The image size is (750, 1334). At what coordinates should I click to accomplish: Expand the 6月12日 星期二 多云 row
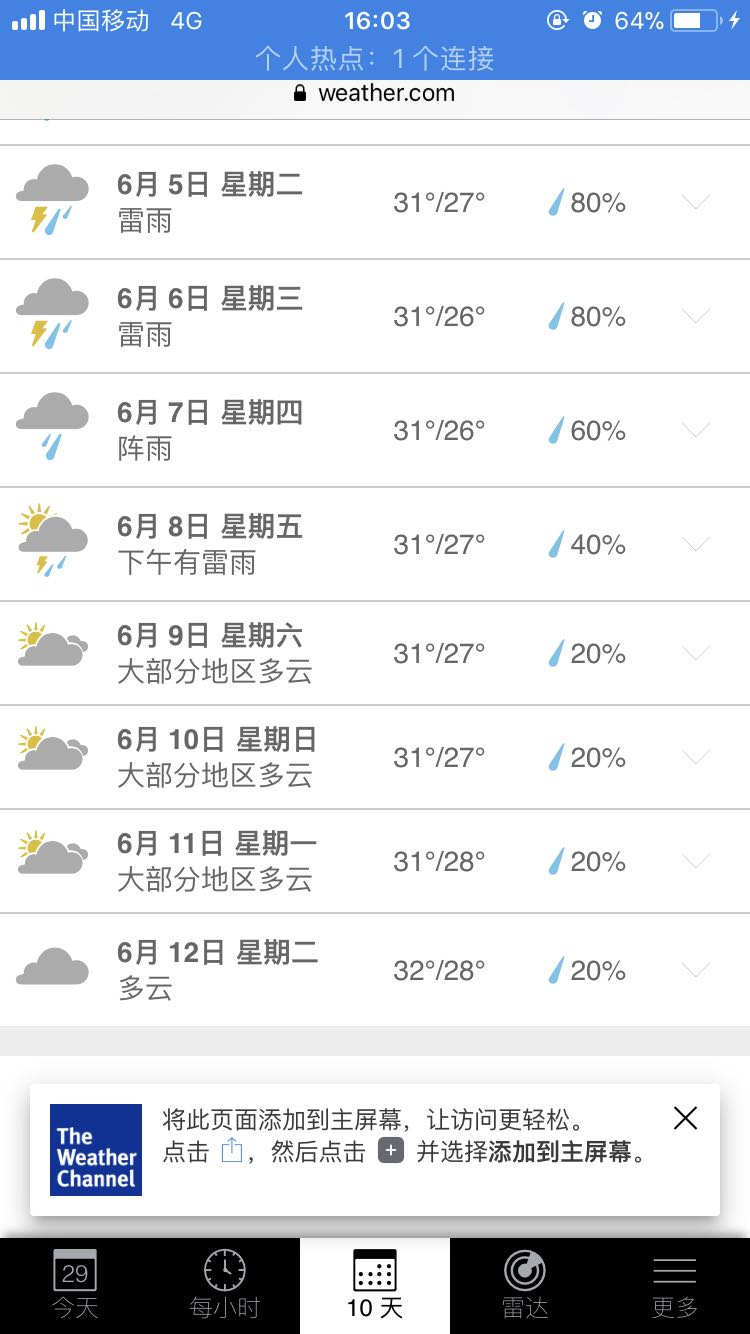[695, 970]
